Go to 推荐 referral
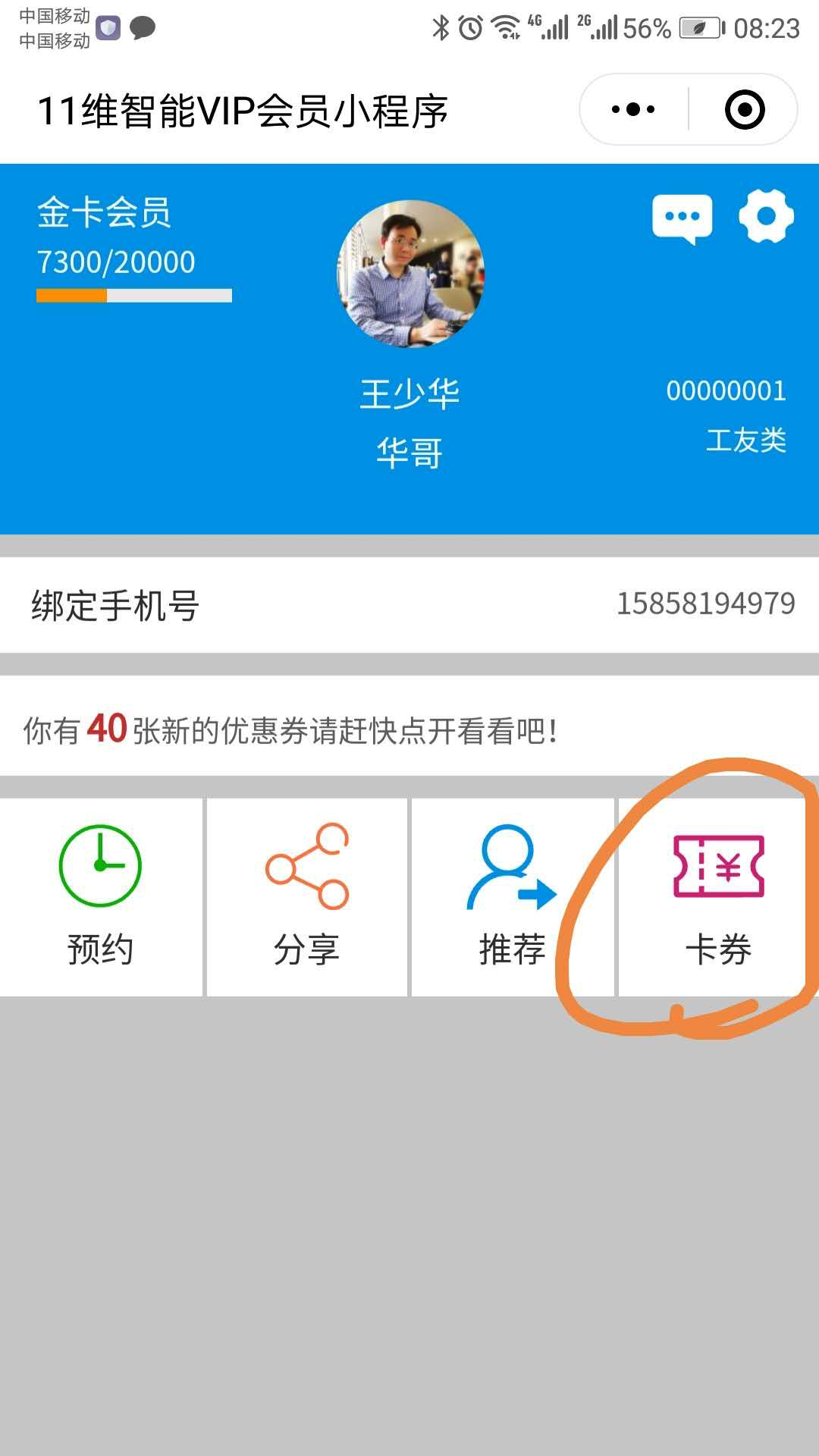This screenshot has width=819, height=1456. (x=512, y=896)
